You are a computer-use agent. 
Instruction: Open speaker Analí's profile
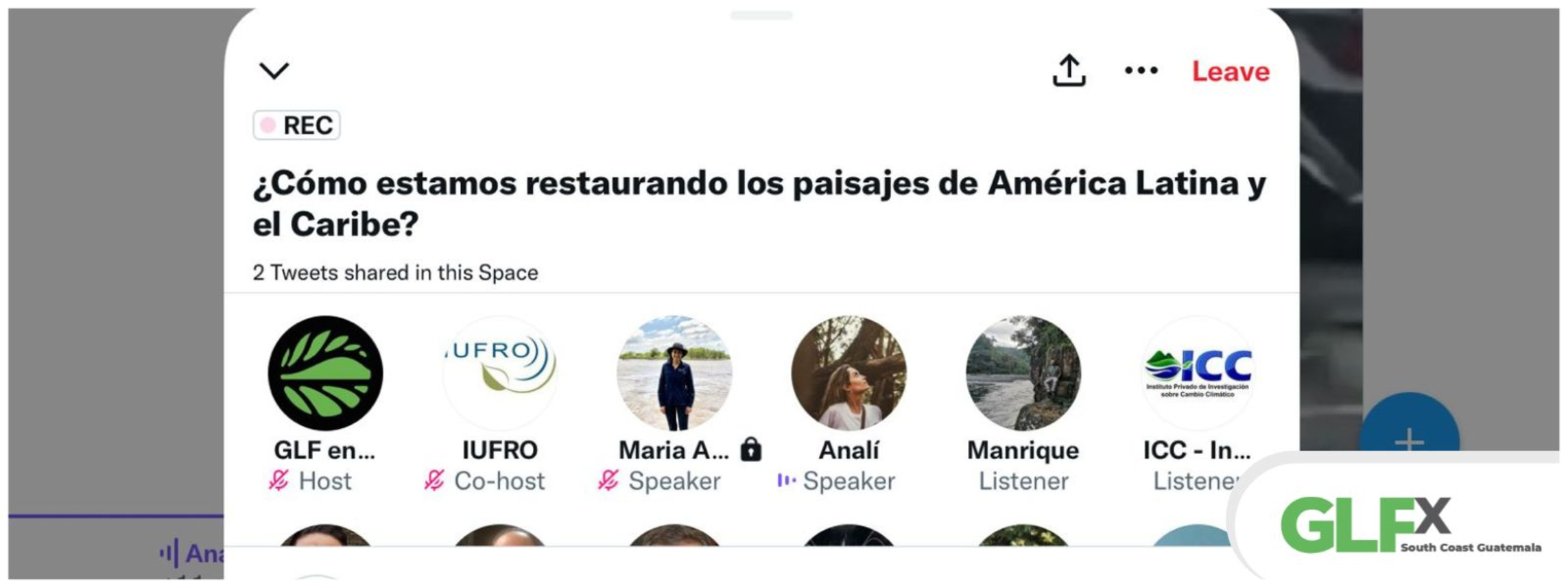(x=848, y=373)
